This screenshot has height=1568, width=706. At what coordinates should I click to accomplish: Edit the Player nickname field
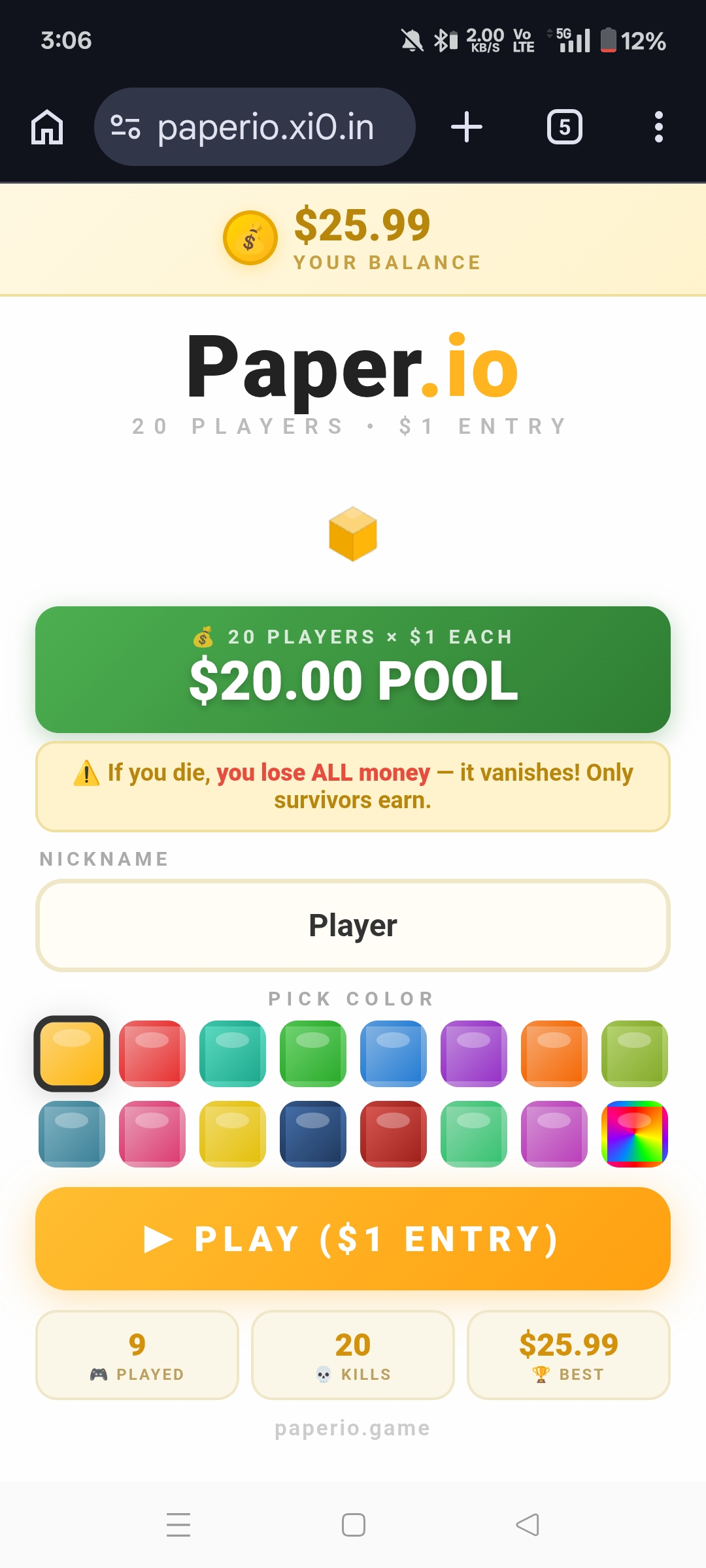tap(353, 925)
